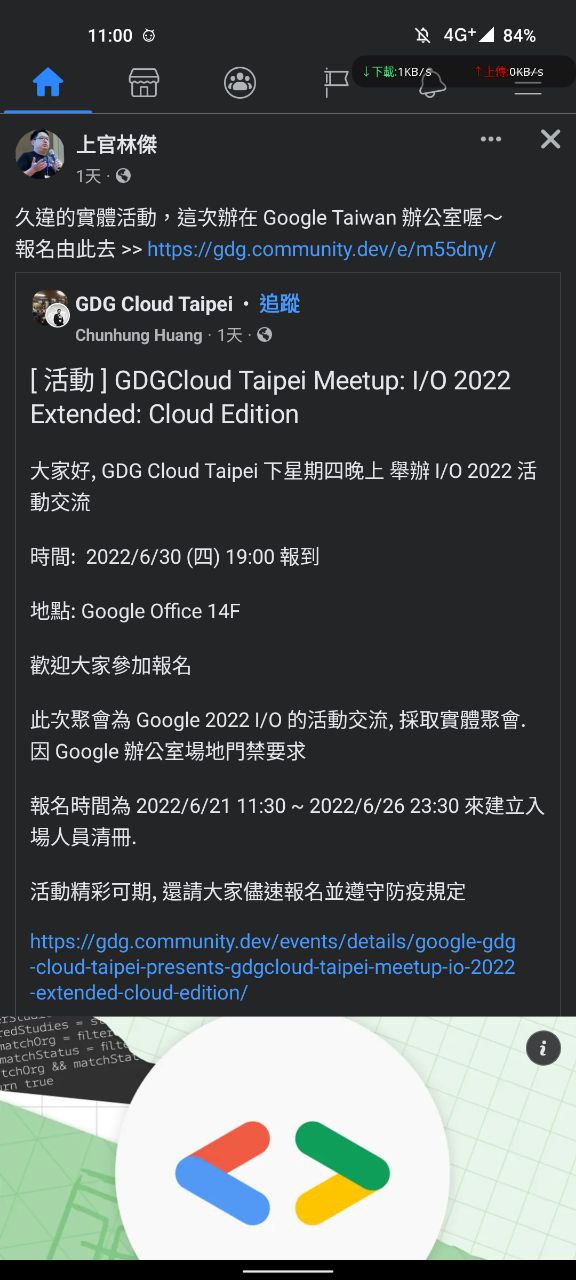The height and width of the screenshot is (1280, 576).
Task: Hide this post with the X
Action: click(551, 139)
